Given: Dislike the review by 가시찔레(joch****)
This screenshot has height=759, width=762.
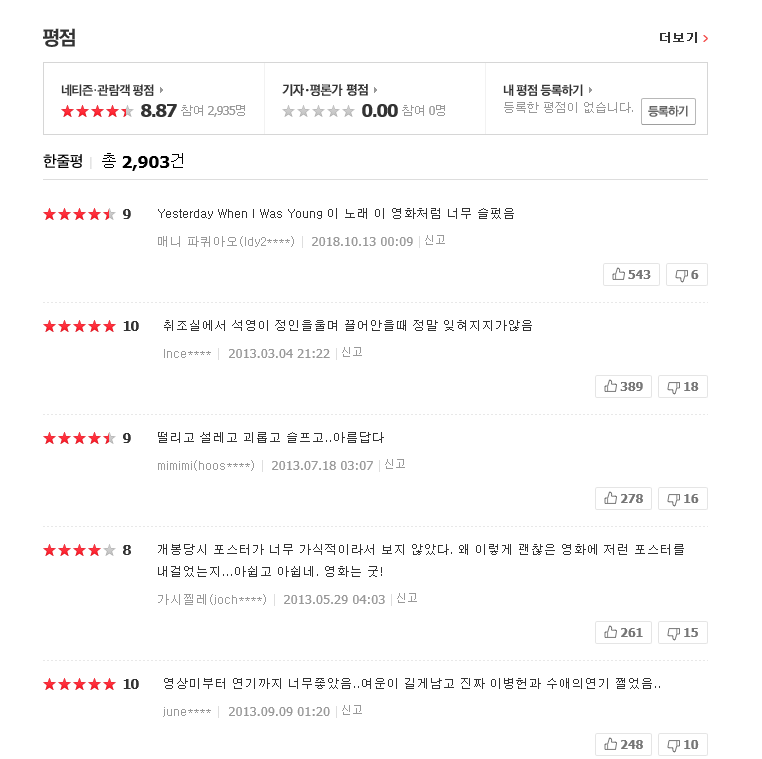Looking at the screenshot, I should pos(683,632).
